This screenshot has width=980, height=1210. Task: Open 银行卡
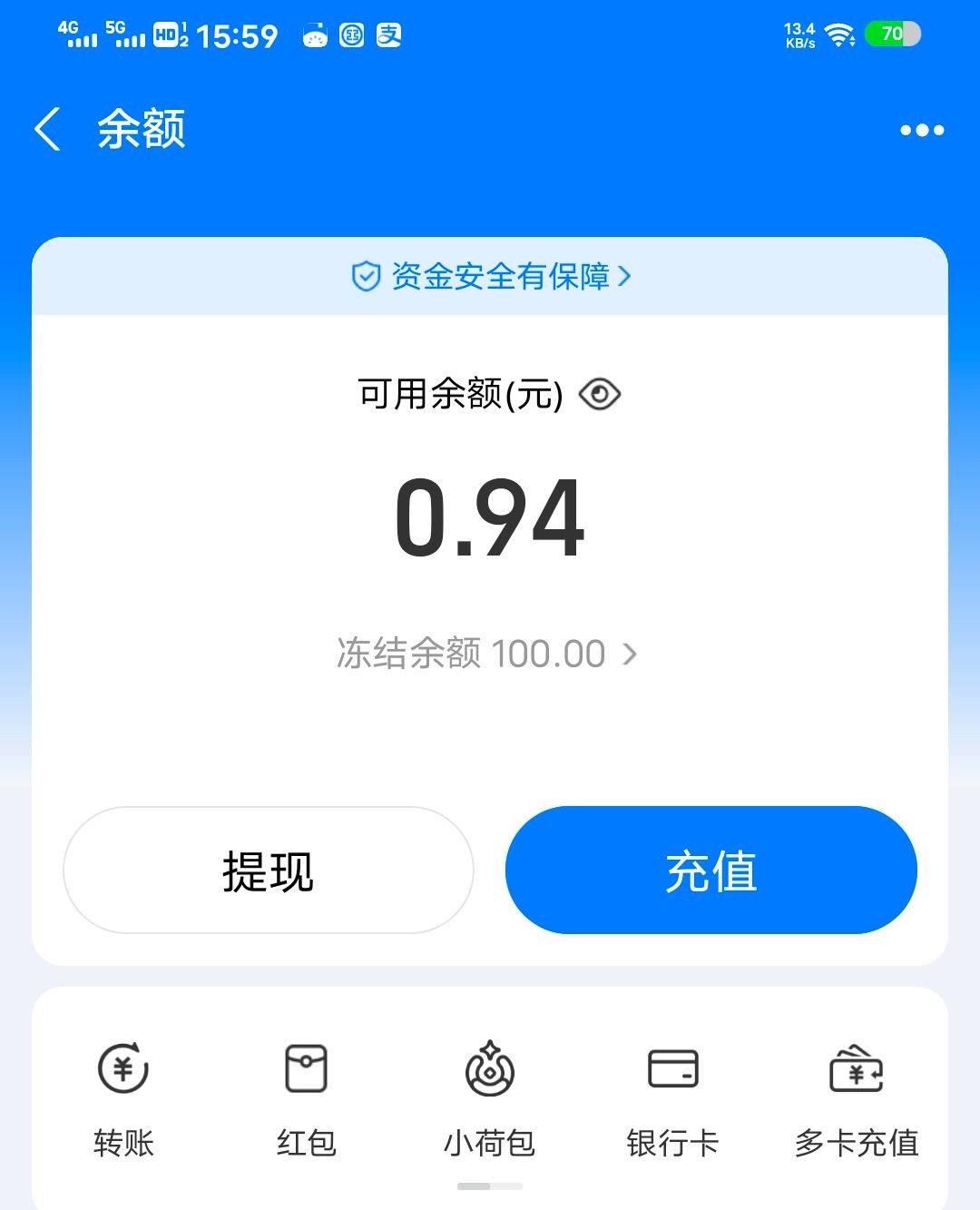672,1098
